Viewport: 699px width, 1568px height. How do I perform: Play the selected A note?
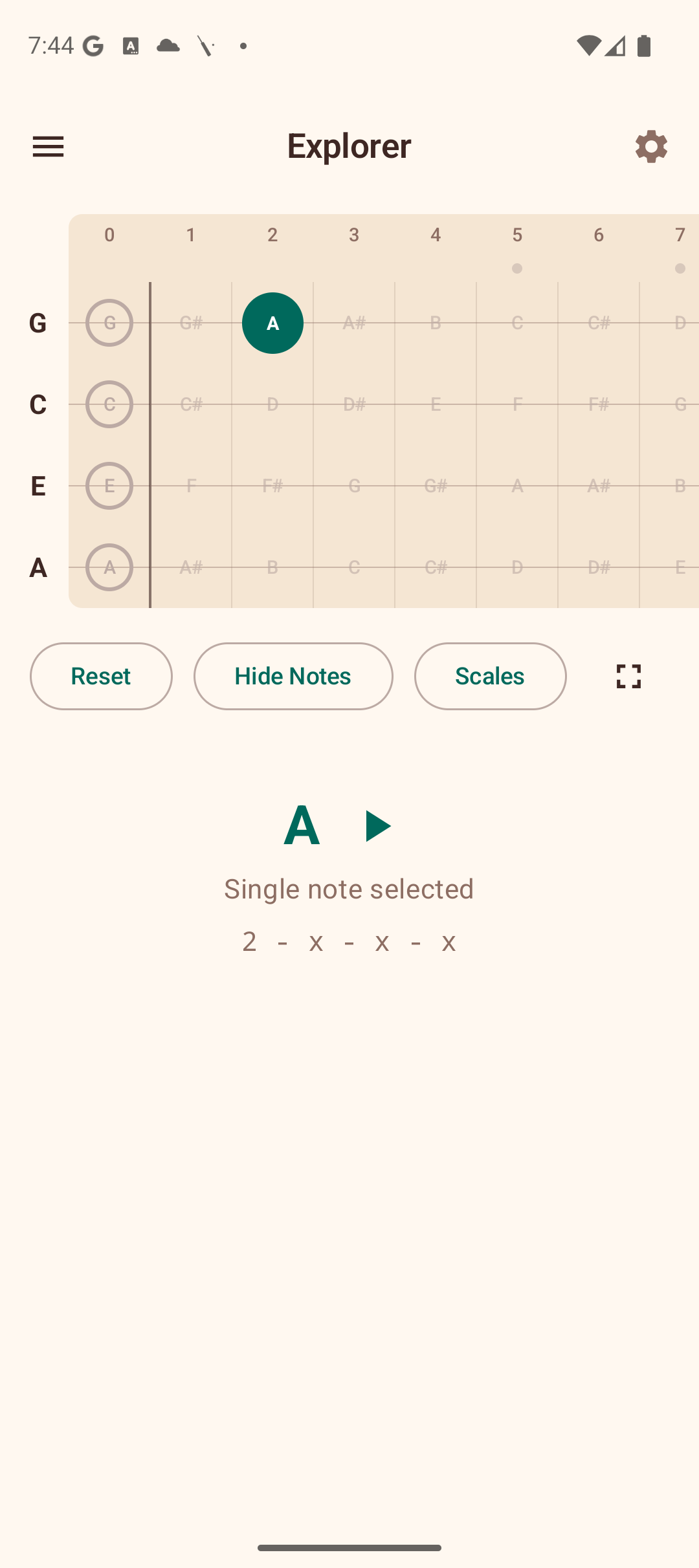(376, 825)
